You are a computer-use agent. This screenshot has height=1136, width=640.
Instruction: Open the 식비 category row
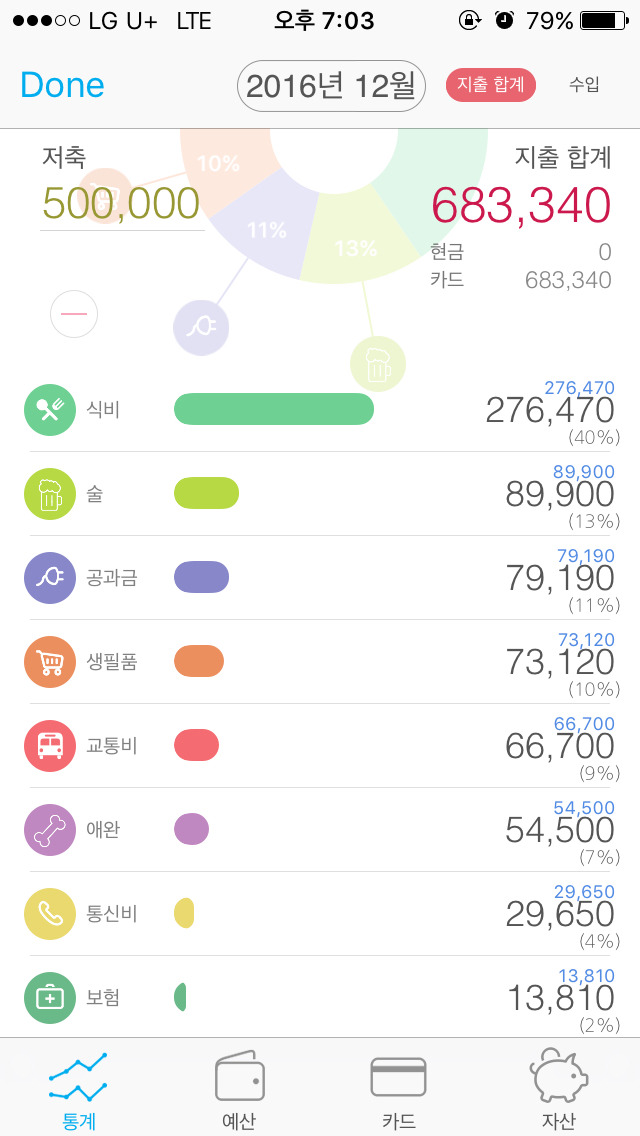(320, 410)
